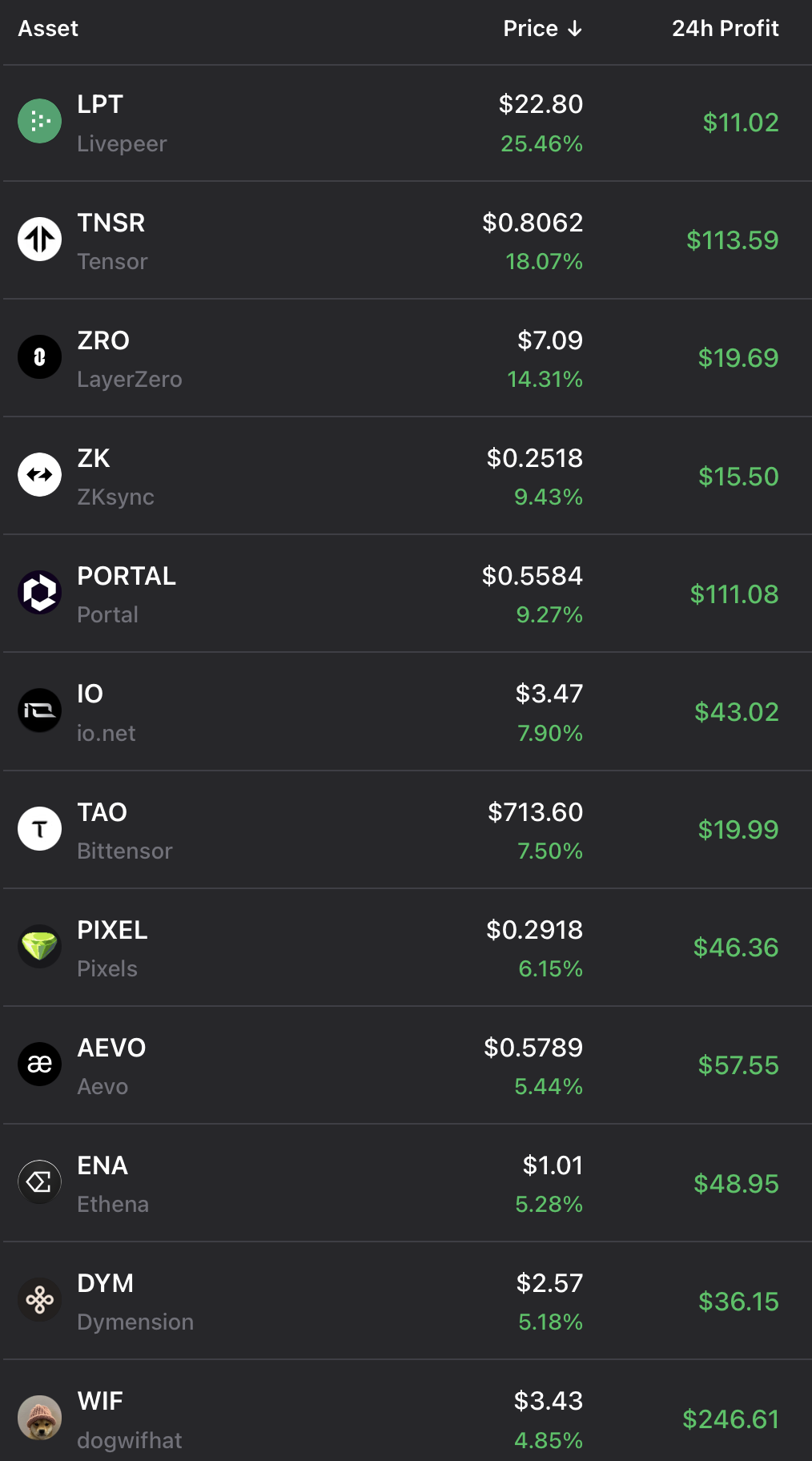Screen dimensions: 812x1461
Task: Open the WIF dogwifhat row
Action: click(405, 1419)
